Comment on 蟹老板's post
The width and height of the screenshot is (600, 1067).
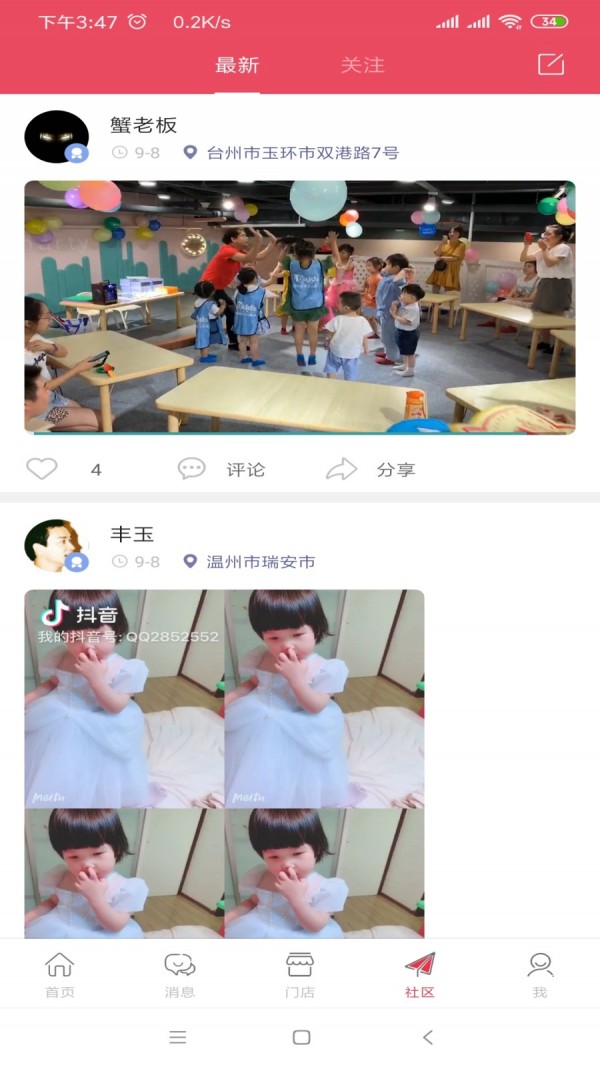point(222,469)
